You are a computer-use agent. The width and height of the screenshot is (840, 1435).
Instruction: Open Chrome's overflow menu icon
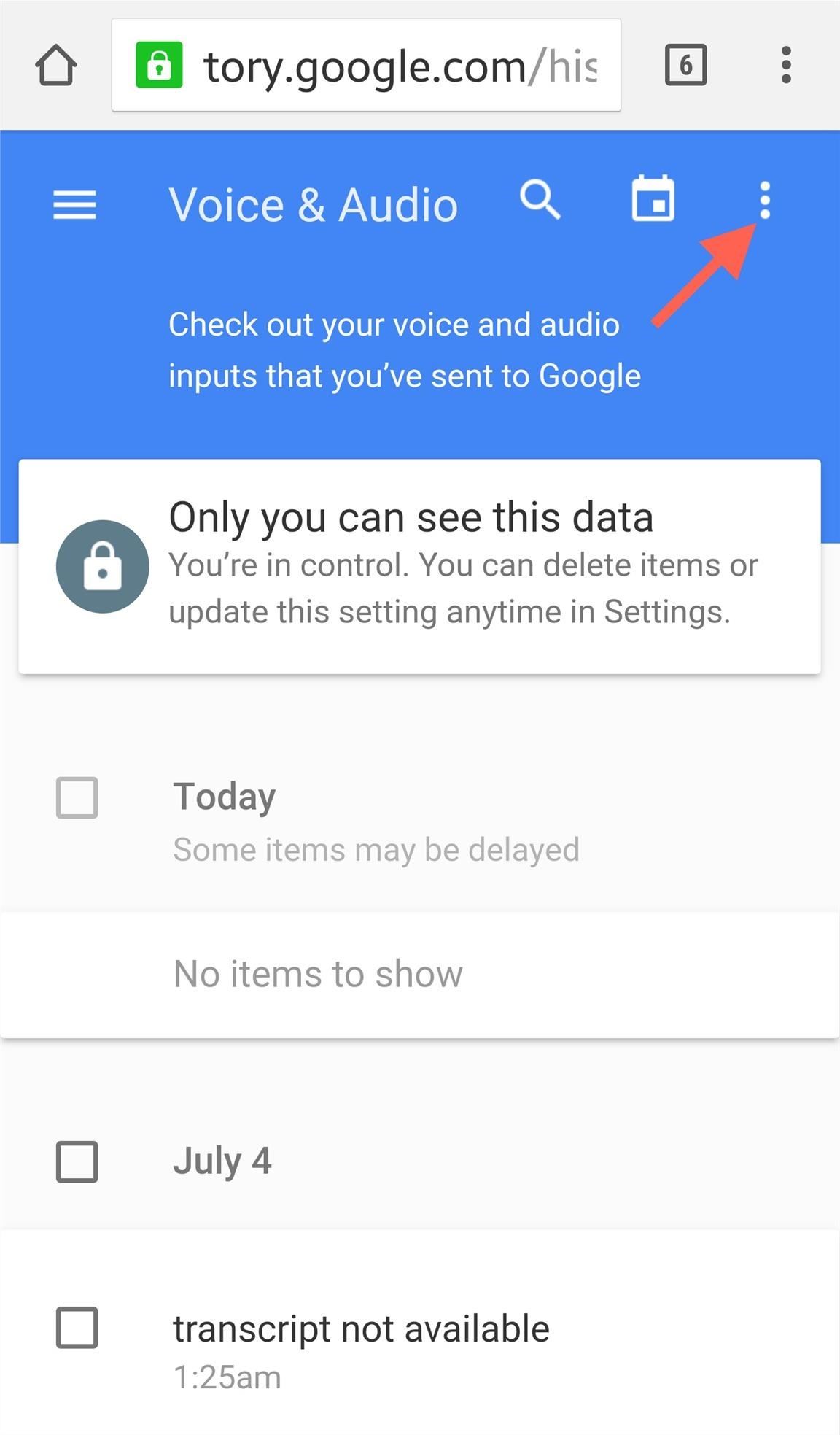786,66
